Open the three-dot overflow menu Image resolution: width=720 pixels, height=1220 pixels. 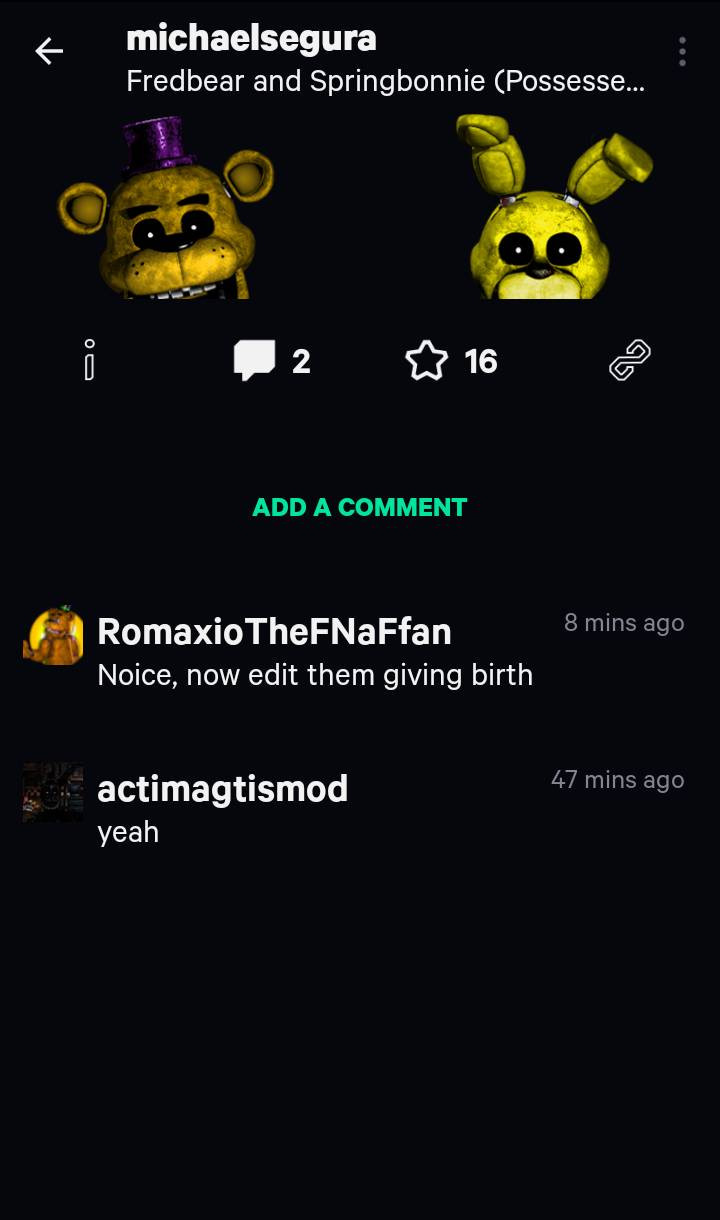tap(682, 51)
